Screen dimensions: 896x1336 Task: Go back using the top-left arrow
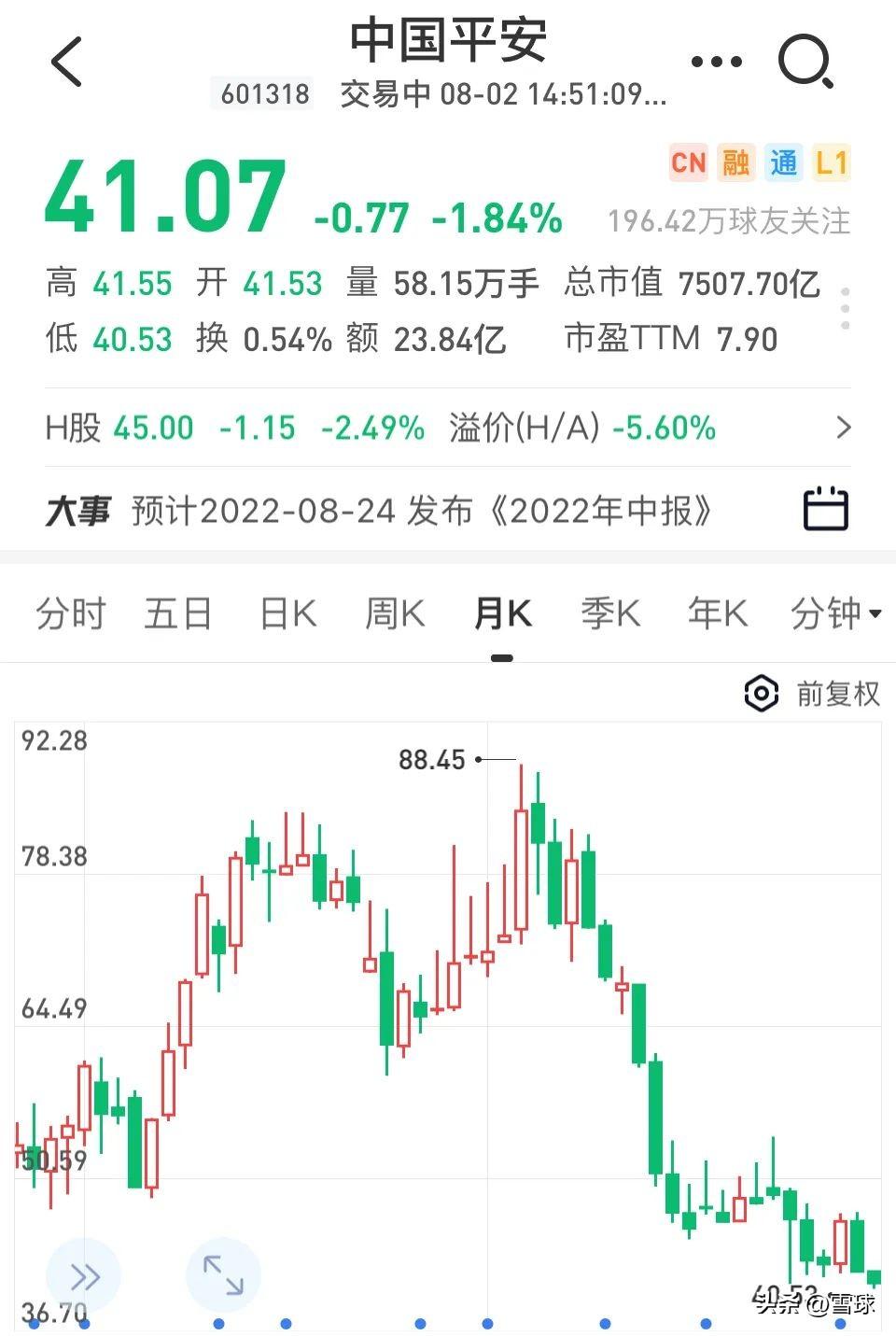(x=67, y=63)
